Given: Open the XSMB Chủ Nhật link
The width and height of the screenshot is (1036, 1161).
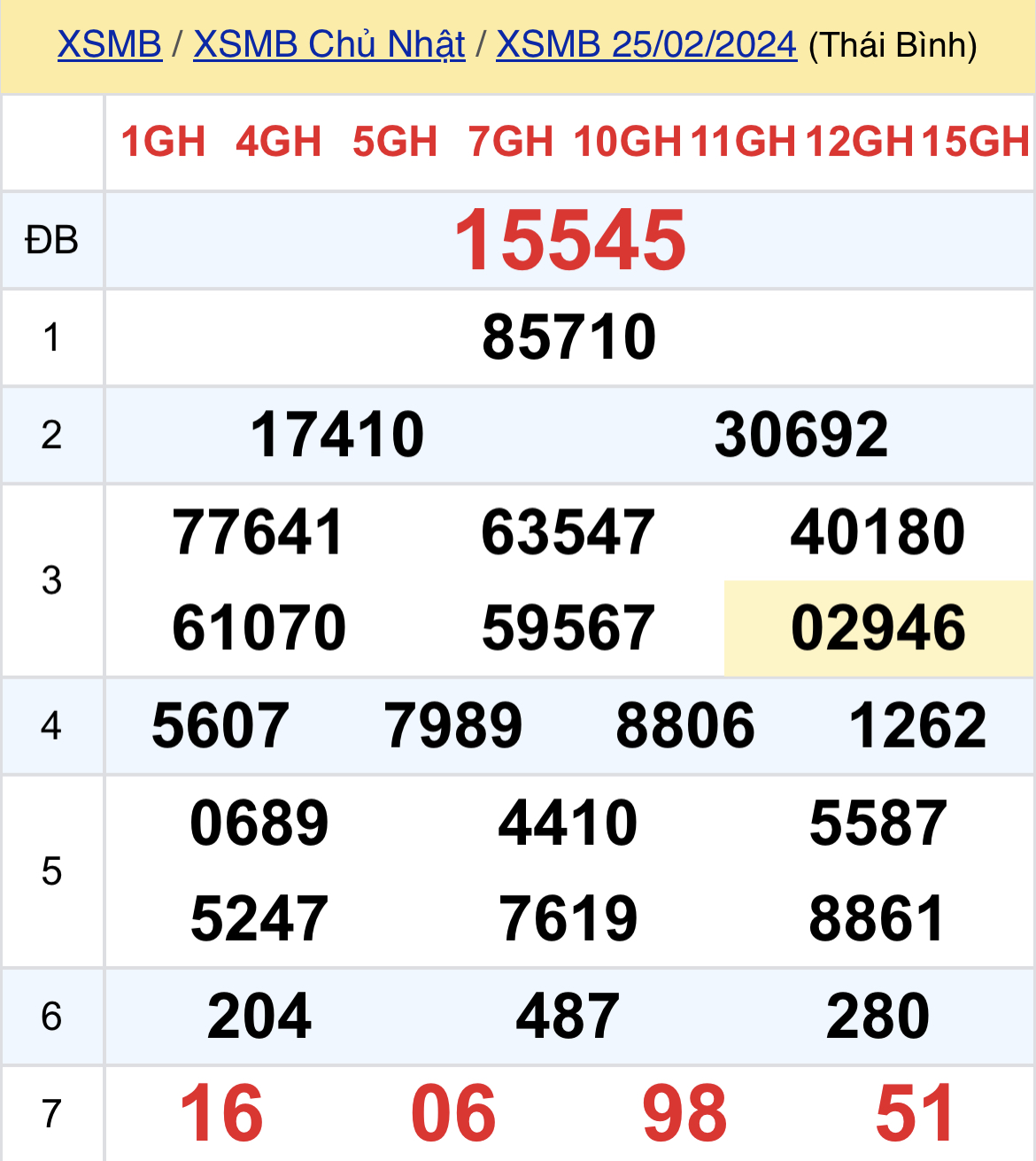Looking at the screenshot, I should click(329, 44).
